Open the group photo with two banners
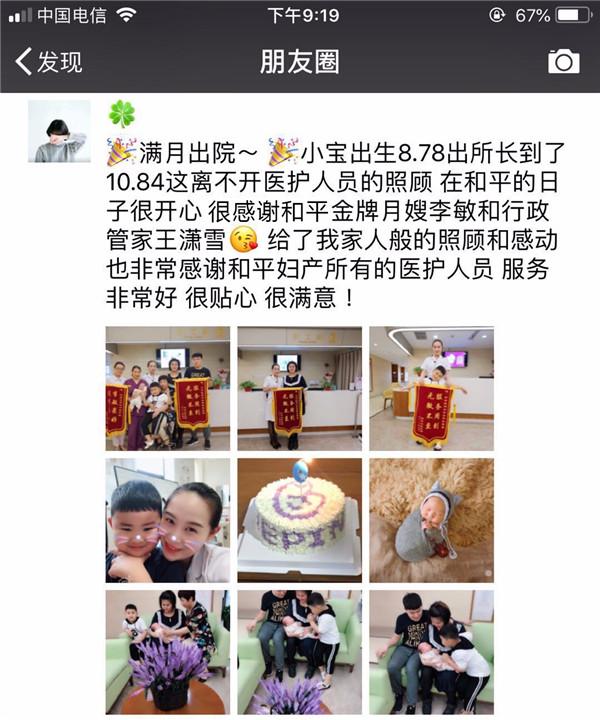The height and width of the screenshot is (720, 600). coord(167,388)
